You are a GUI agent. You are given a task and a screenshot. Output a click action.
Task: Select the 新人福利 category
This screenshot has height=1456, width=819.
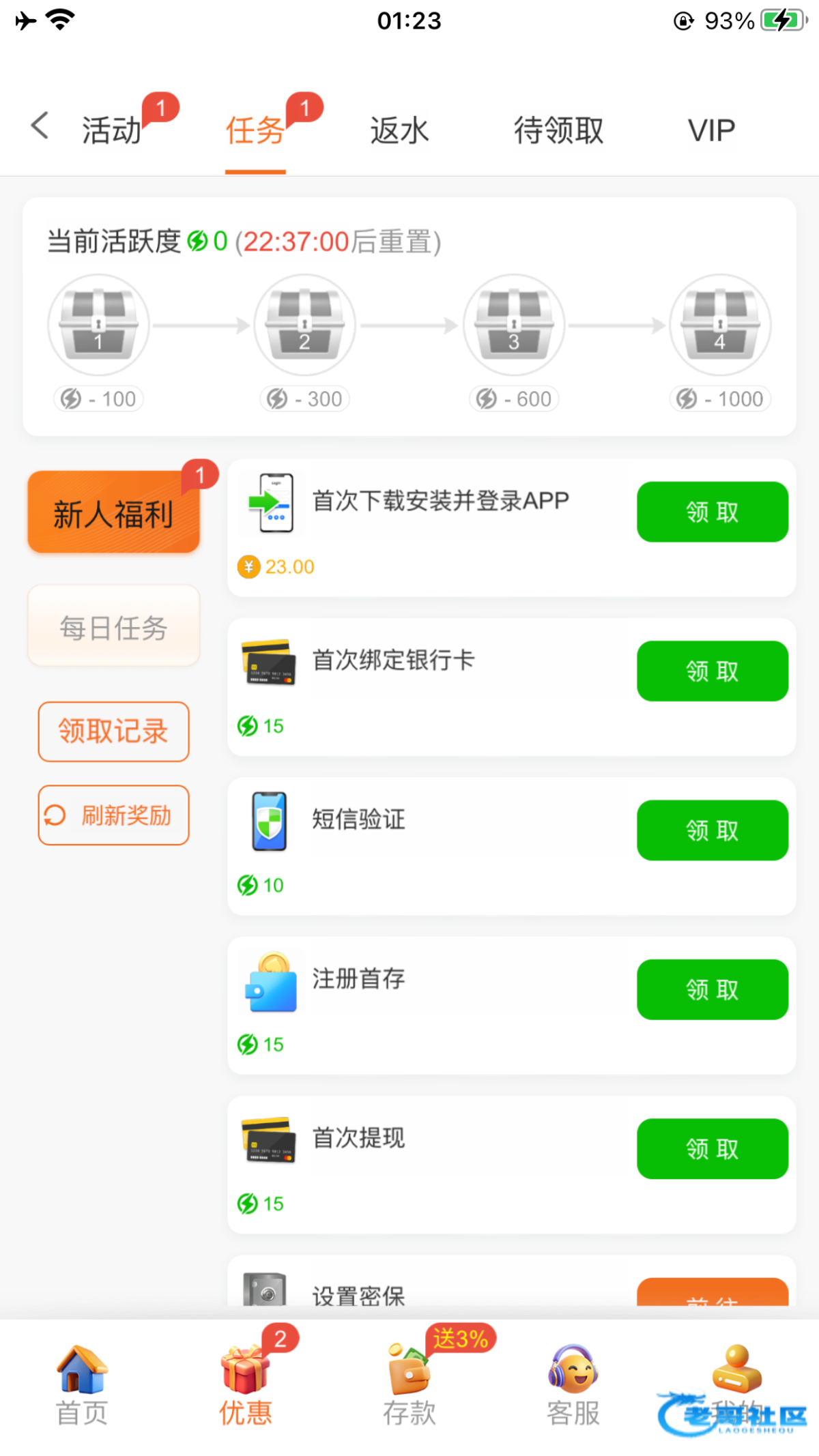tap(113, 513)
